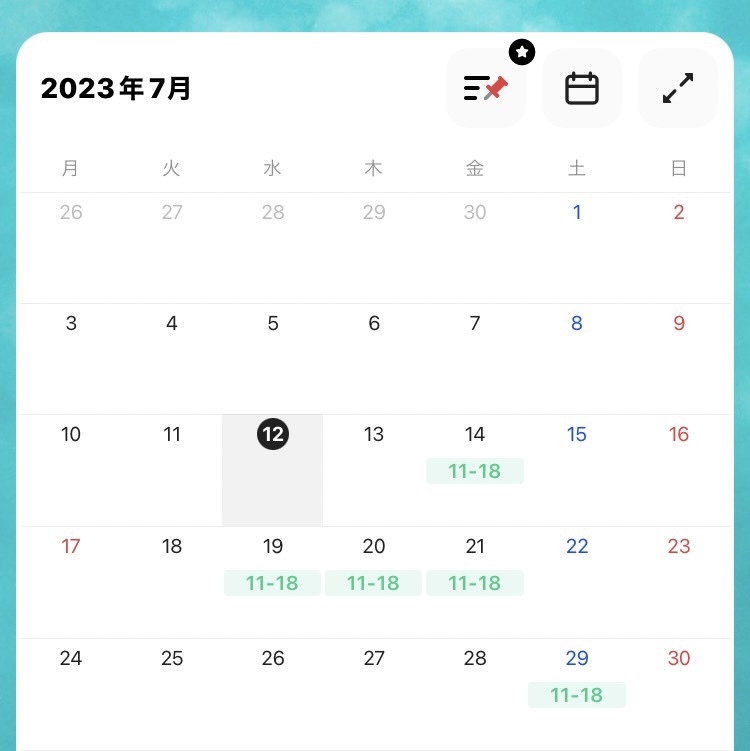This screenshot has width=750, height=751.
Task: Select the highlighted date 12
Action: point(273,434)
